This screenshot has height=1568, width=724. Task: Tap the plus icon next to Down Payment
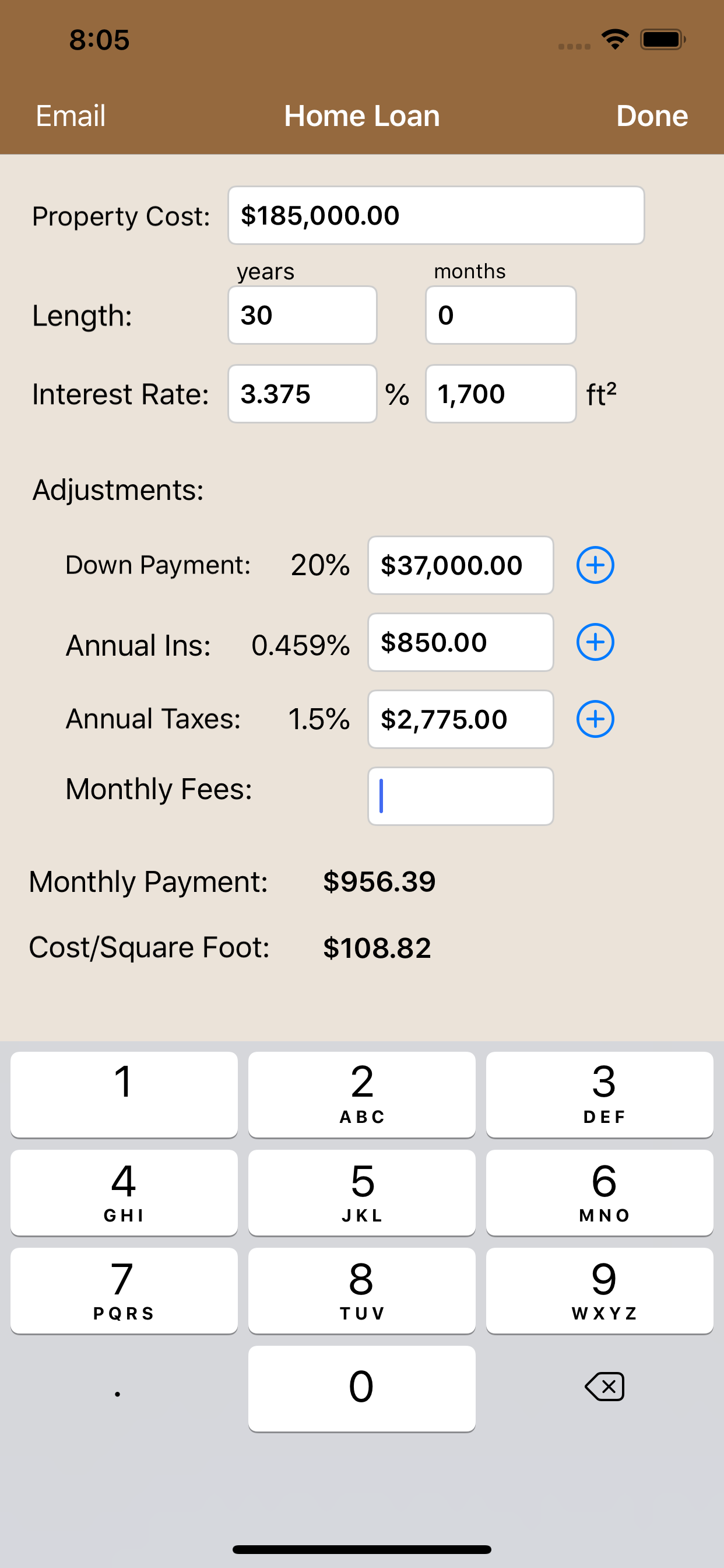click(595, 564)
